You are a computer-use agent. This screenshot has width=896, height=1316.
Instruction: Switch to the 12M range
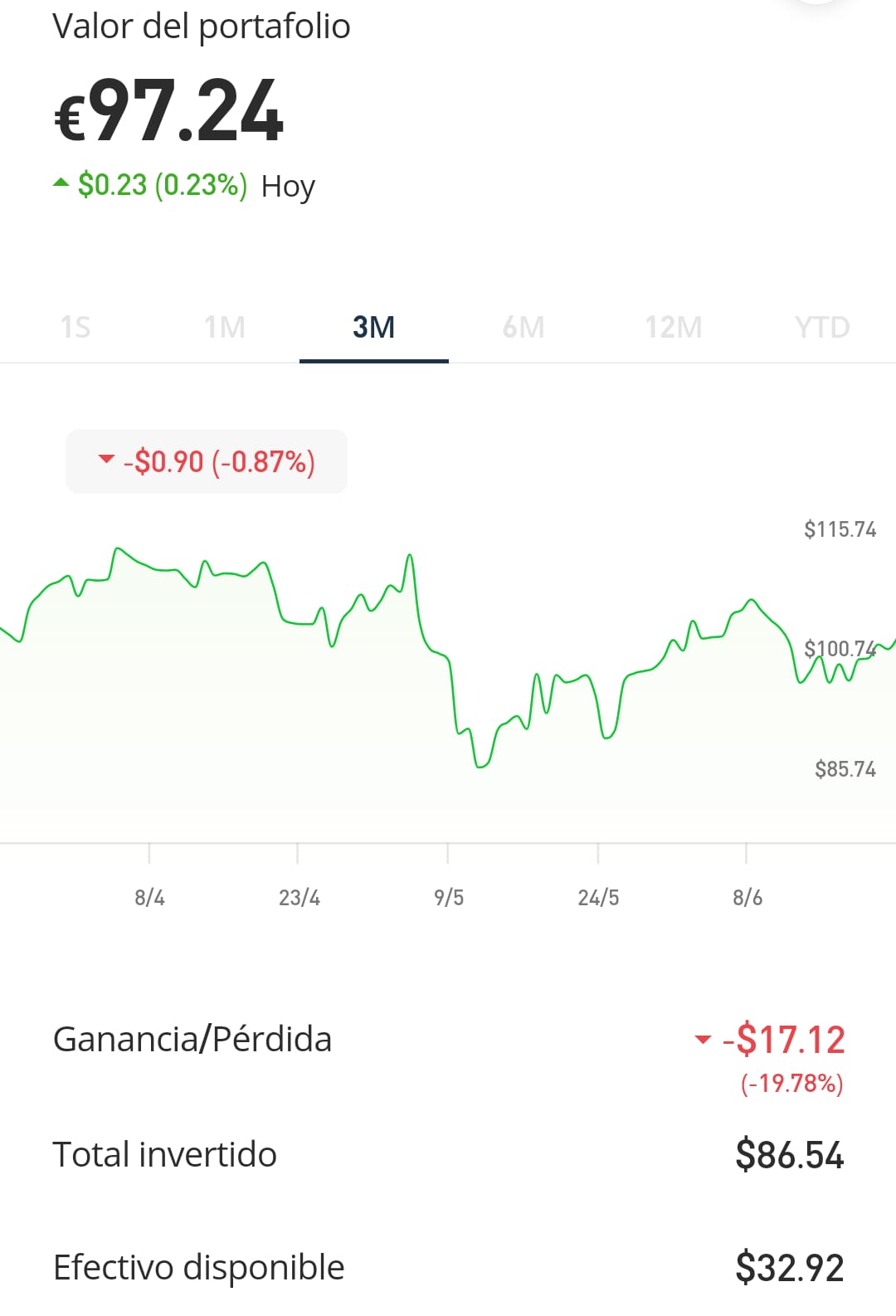tap(673, 328)
